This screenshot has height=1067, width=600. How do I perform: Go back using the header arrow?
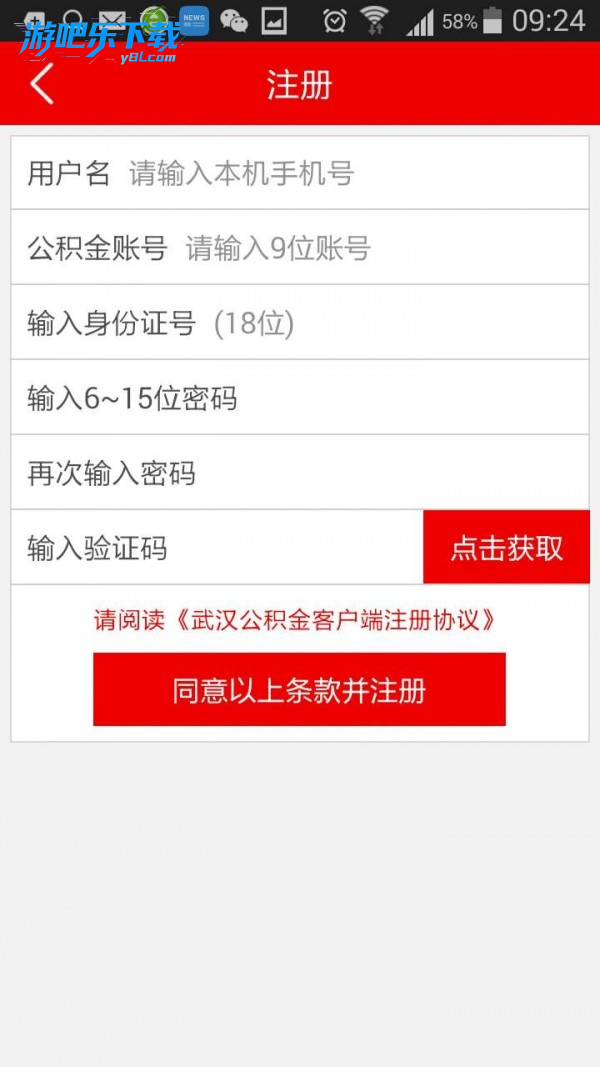pos(41,84)
